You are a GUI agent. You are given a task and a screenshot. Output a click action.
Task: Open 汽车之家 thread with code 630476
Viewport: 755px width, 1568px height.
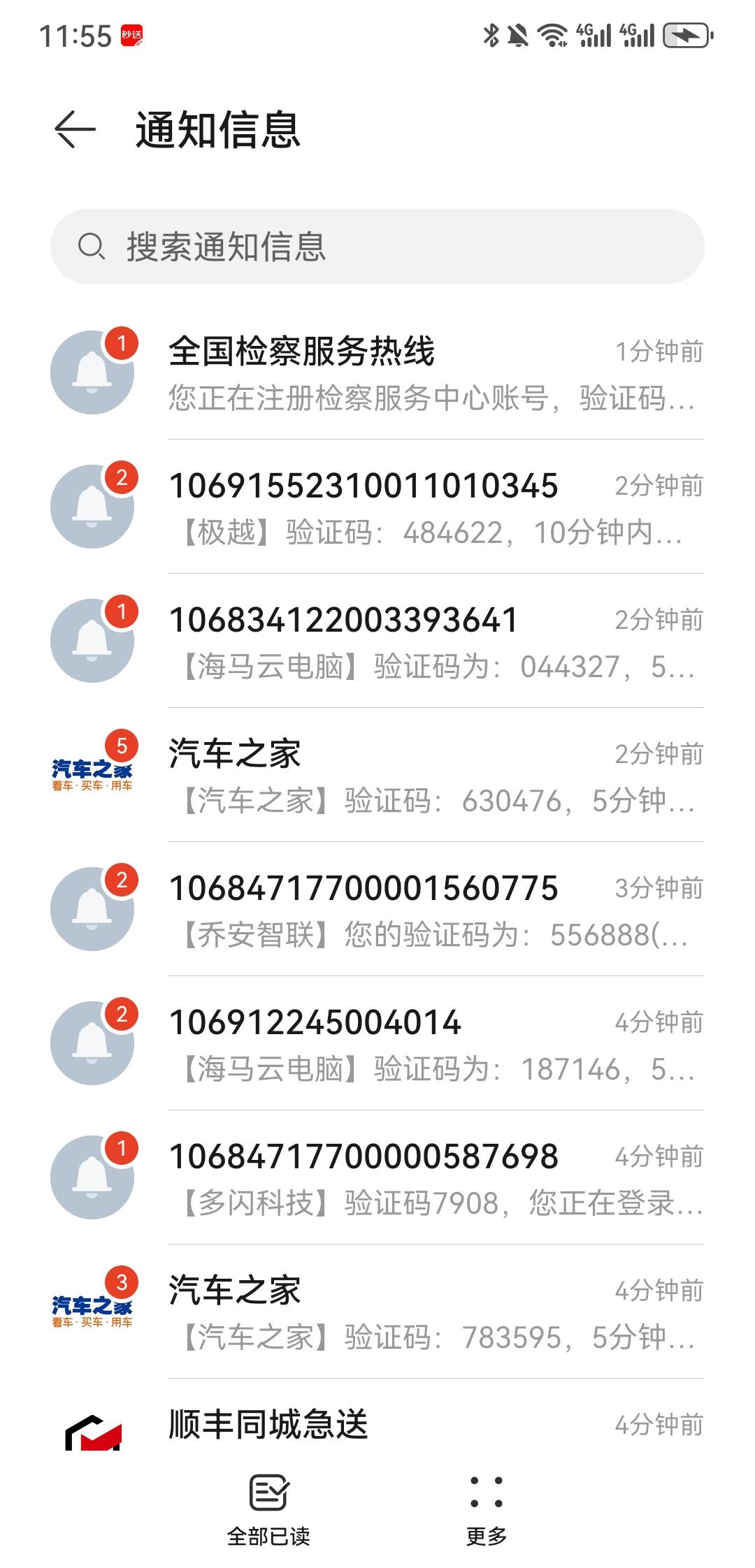coord(377,776)
